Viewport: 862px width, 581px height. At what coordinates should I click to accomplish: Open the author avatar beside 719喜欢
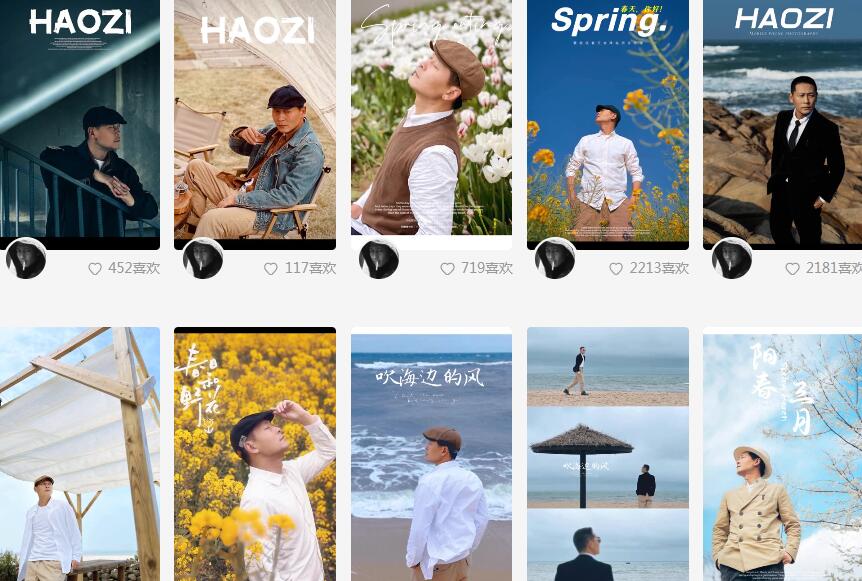(x=379, y=259)
